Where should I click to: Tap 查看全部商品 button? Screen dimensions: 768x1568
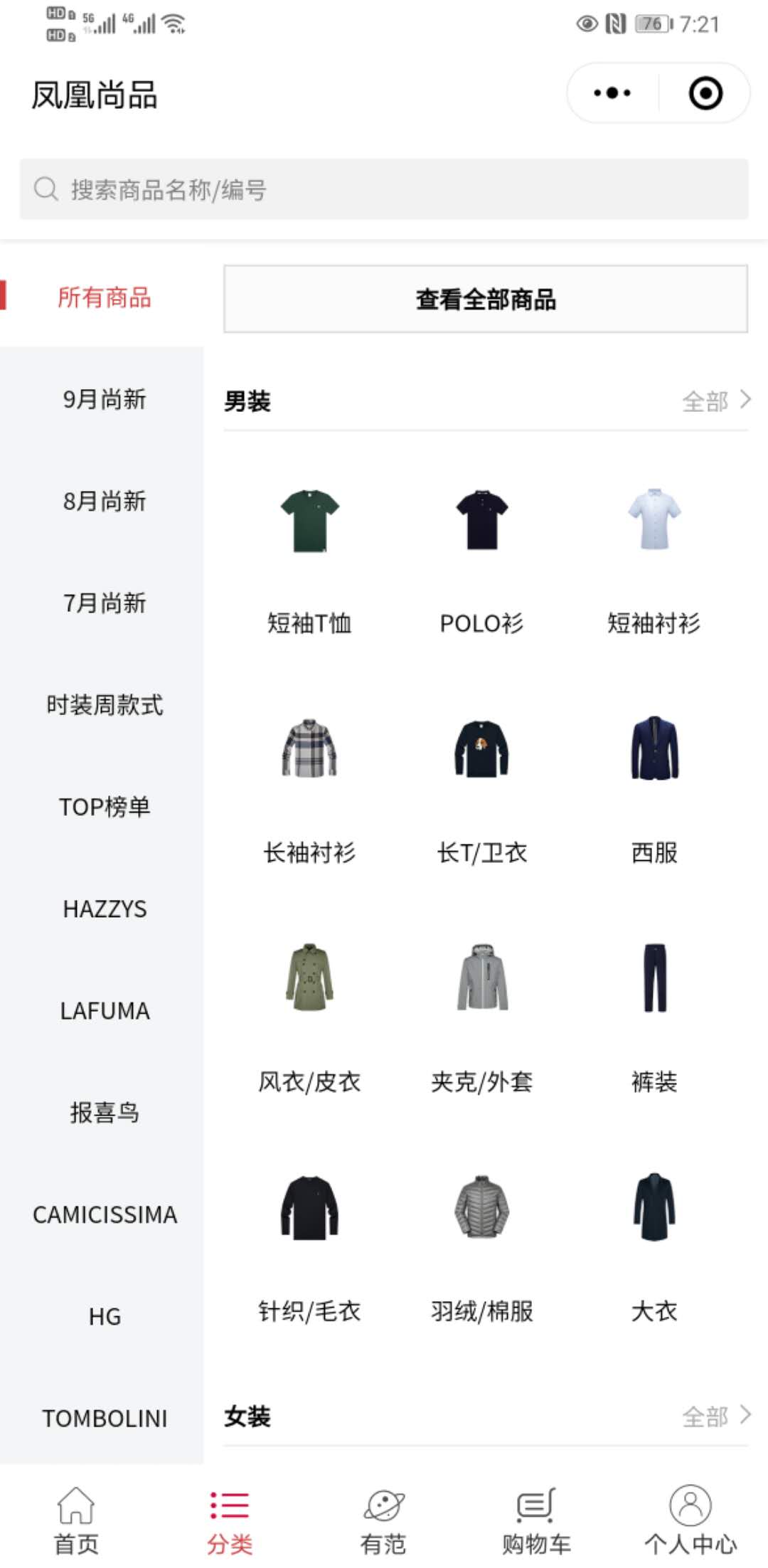[486, 300]
